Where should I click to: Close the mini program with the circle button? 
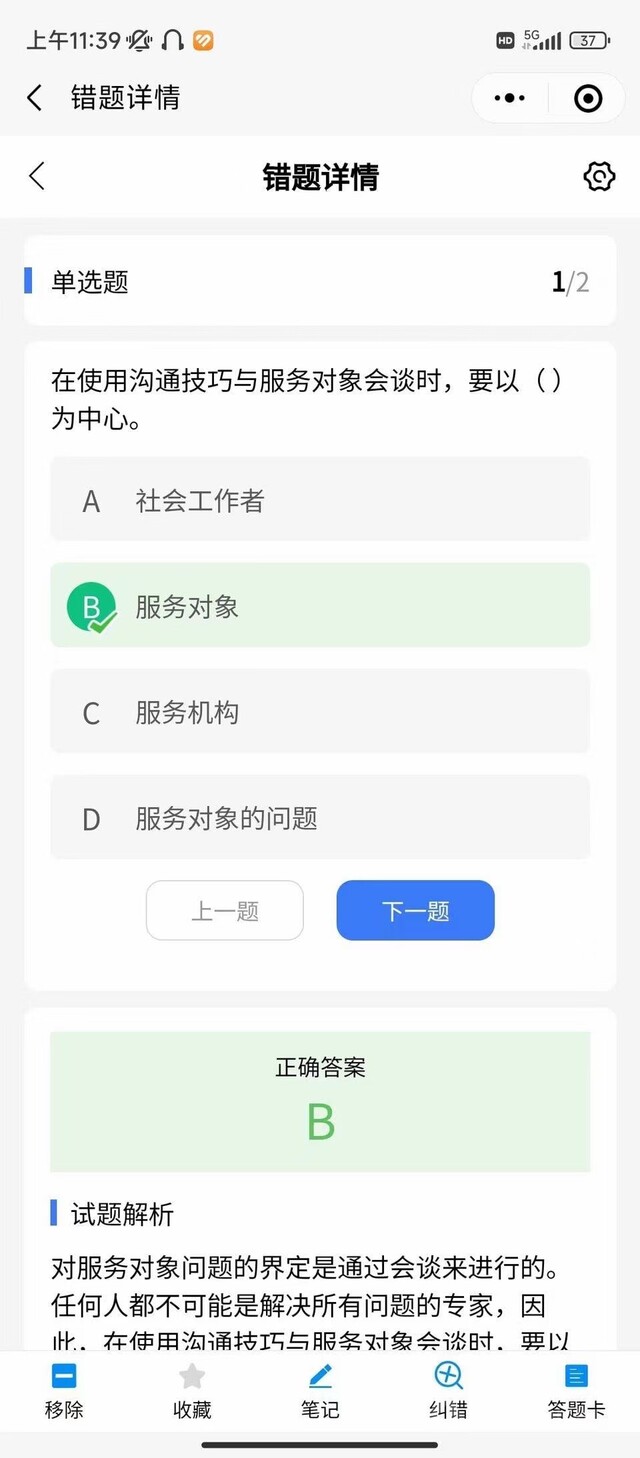pos(588,98)
